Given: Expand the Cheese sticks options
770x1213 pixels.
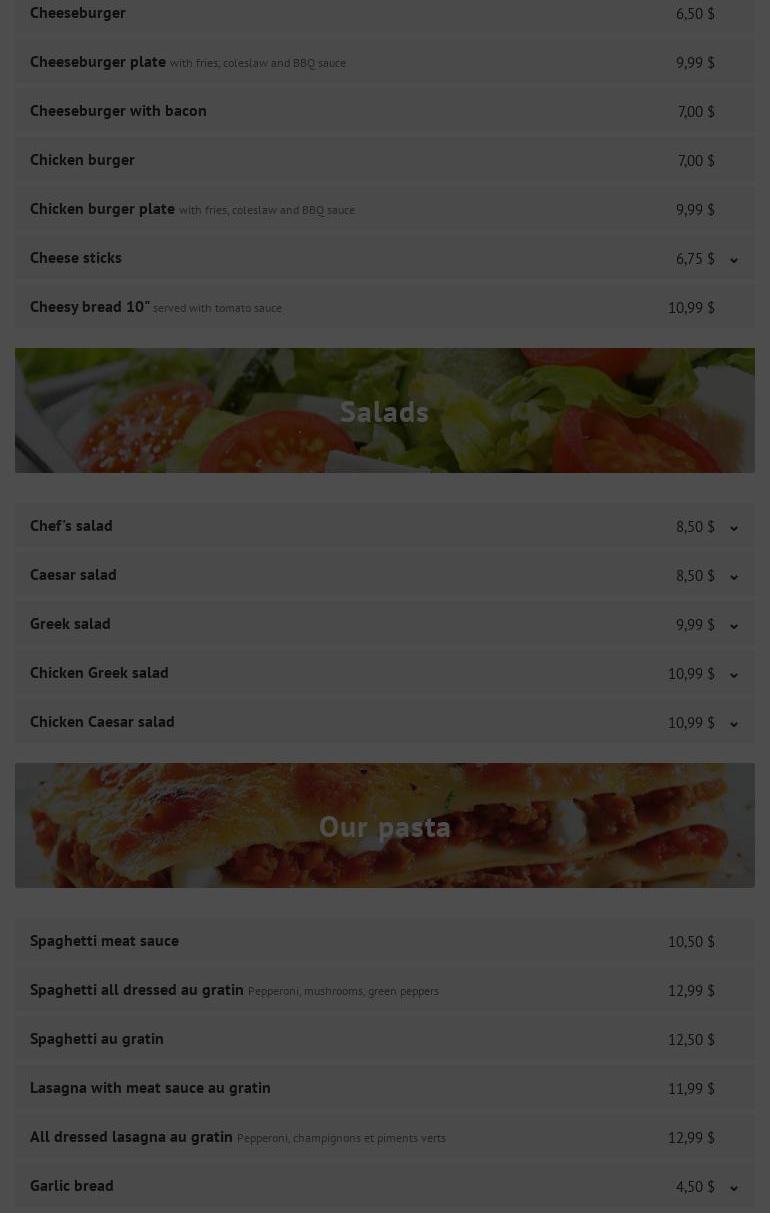Looking at the screenshot, I should click(734, 260).
